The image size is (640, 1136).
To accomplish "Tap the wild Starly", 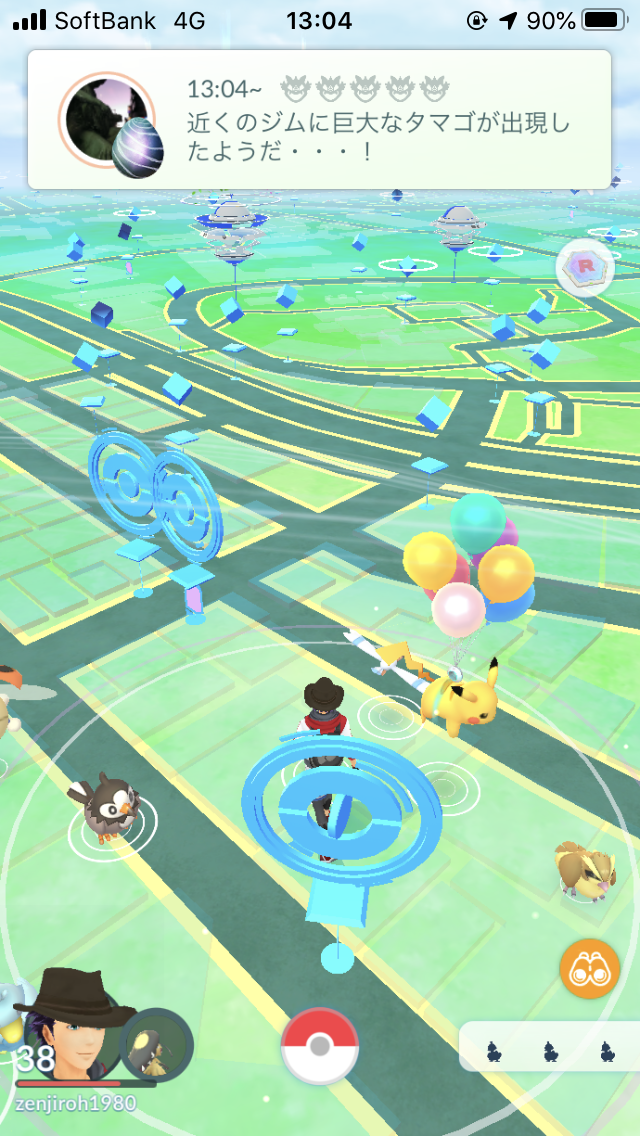I will click(105, 806).
